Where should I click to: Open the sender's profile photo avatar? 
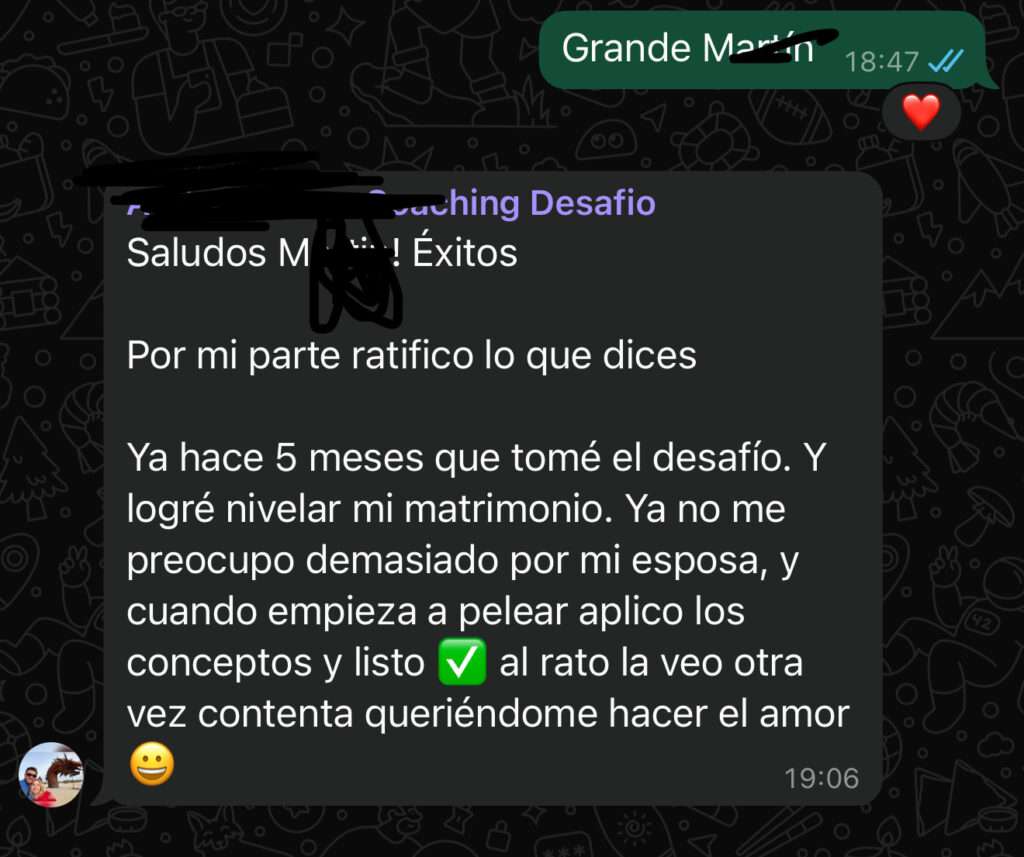pyautogui.click(x=51, y=775)
